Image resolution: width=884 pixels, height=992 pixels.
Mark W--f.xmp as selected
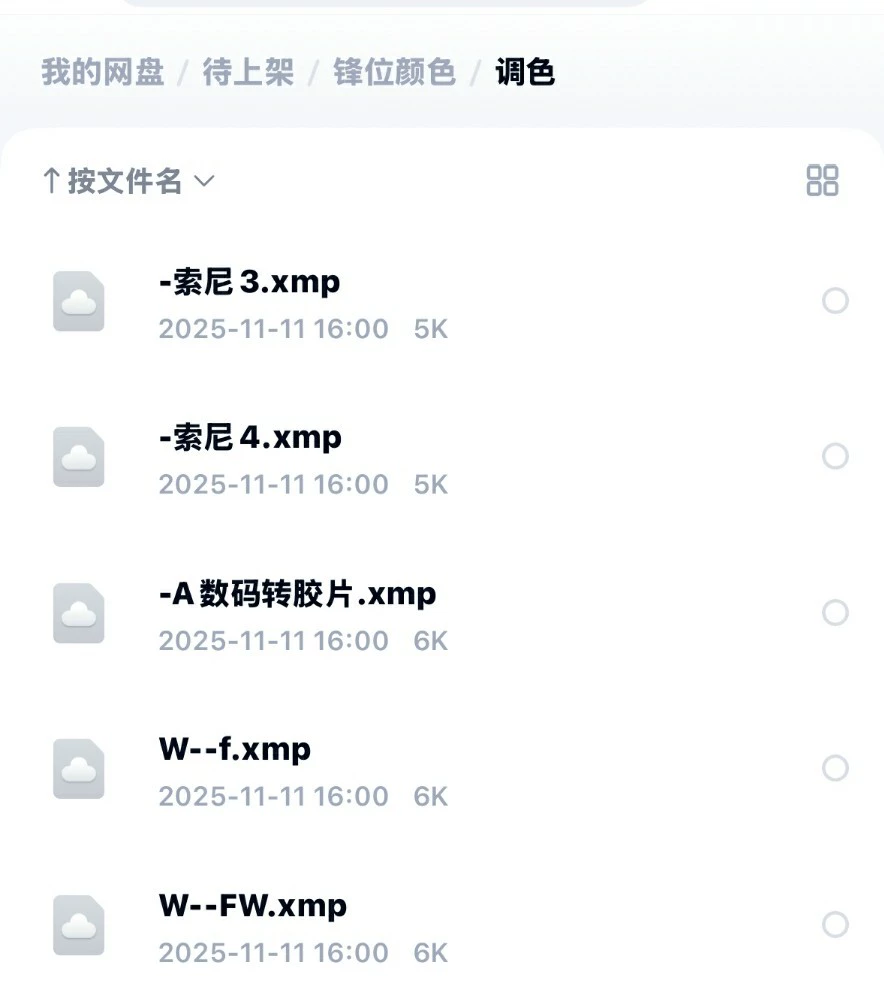pyautogui.click(x=835, y=768)
